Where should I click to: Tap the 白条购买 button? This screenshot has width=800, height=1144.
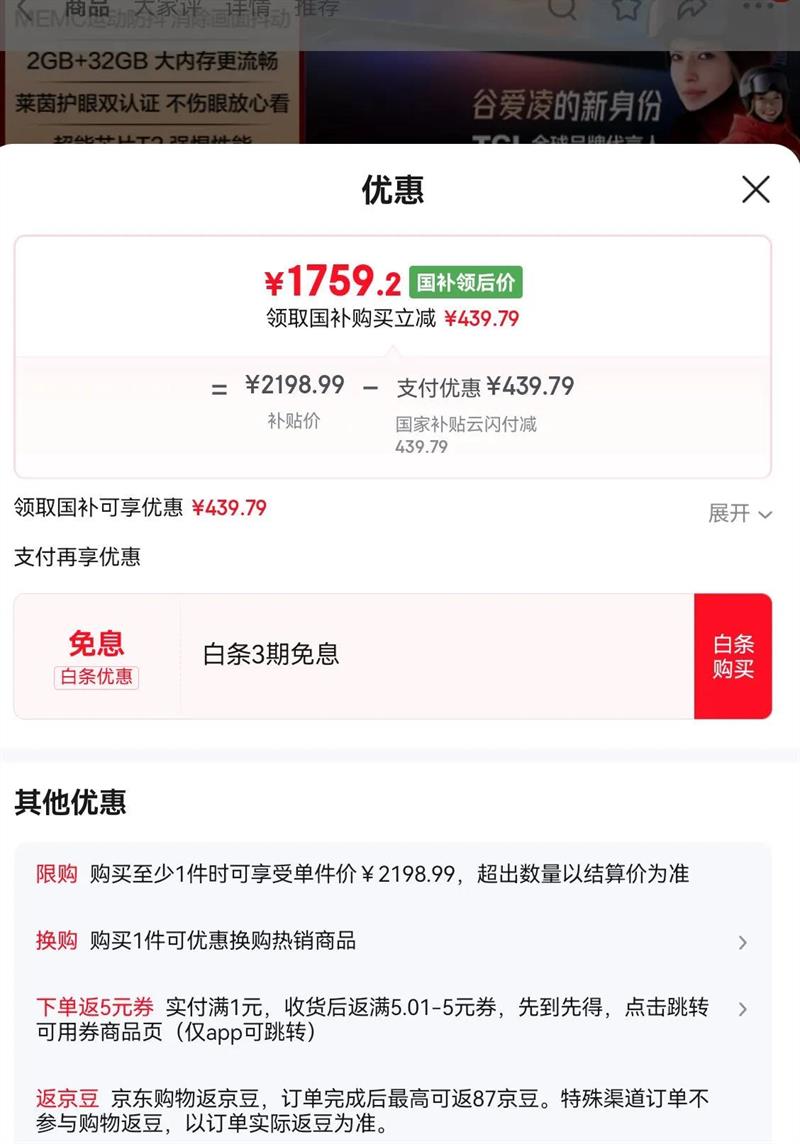tap(732, 656)
